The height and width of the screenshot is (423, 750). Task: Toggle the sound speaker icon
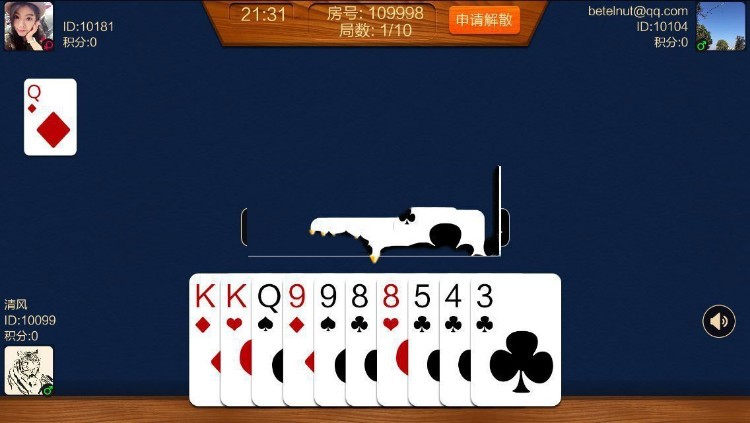[718, 321]
